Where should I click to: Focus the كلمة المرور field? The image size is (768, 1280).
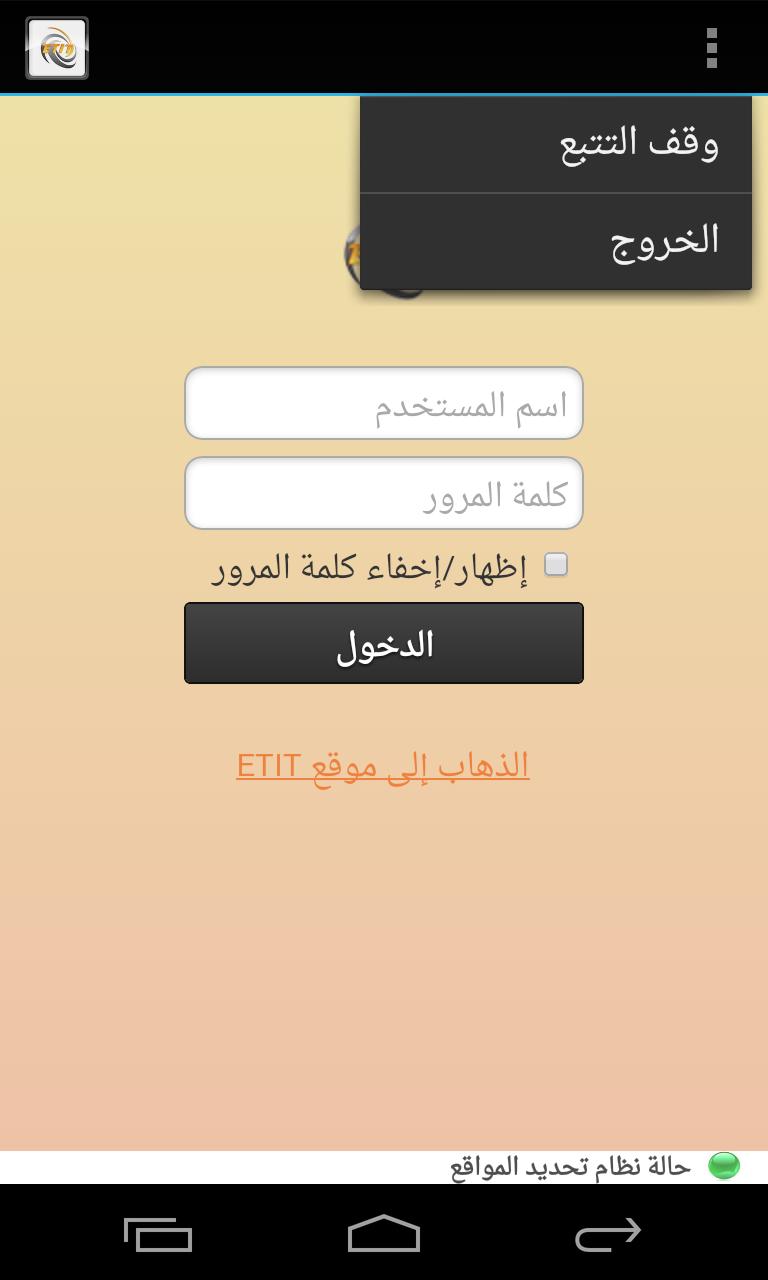pos(384,493)
